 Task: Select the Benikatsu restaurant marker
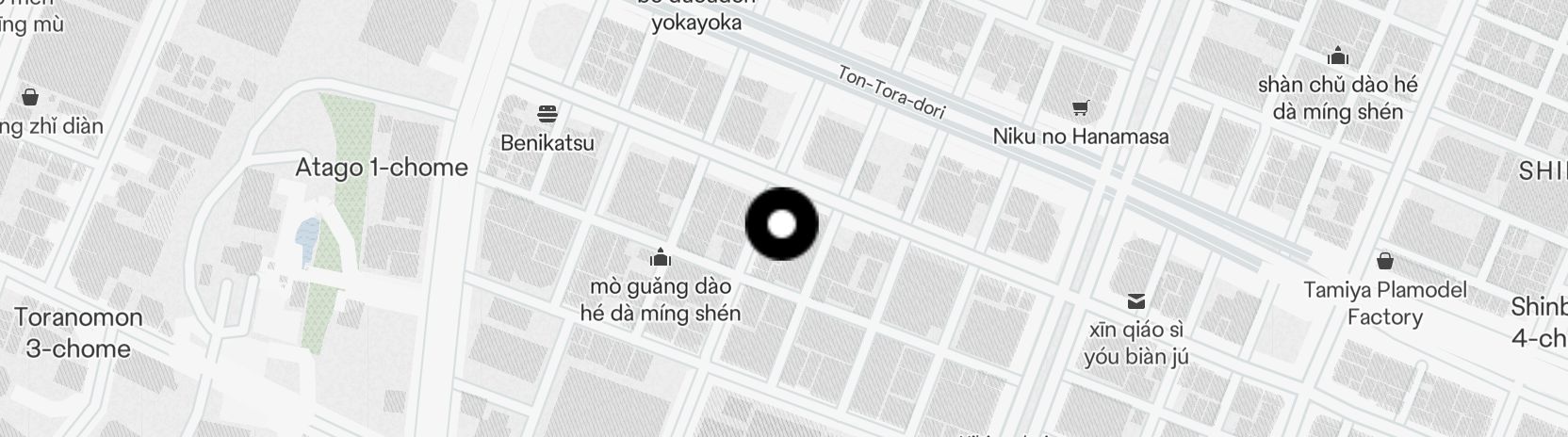(547, 115)
